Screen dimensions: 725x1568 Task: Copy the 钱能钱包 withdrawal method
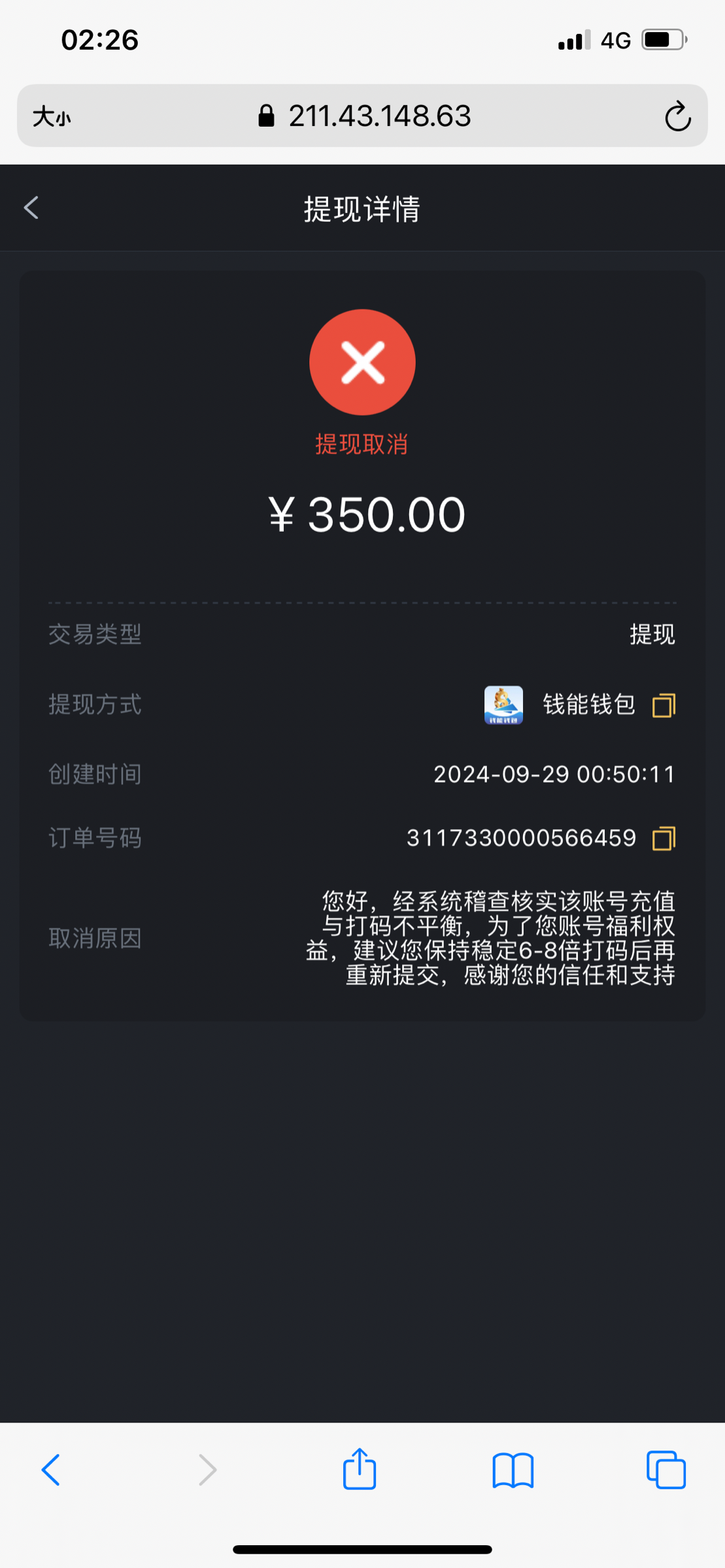[x=664, y=706]
